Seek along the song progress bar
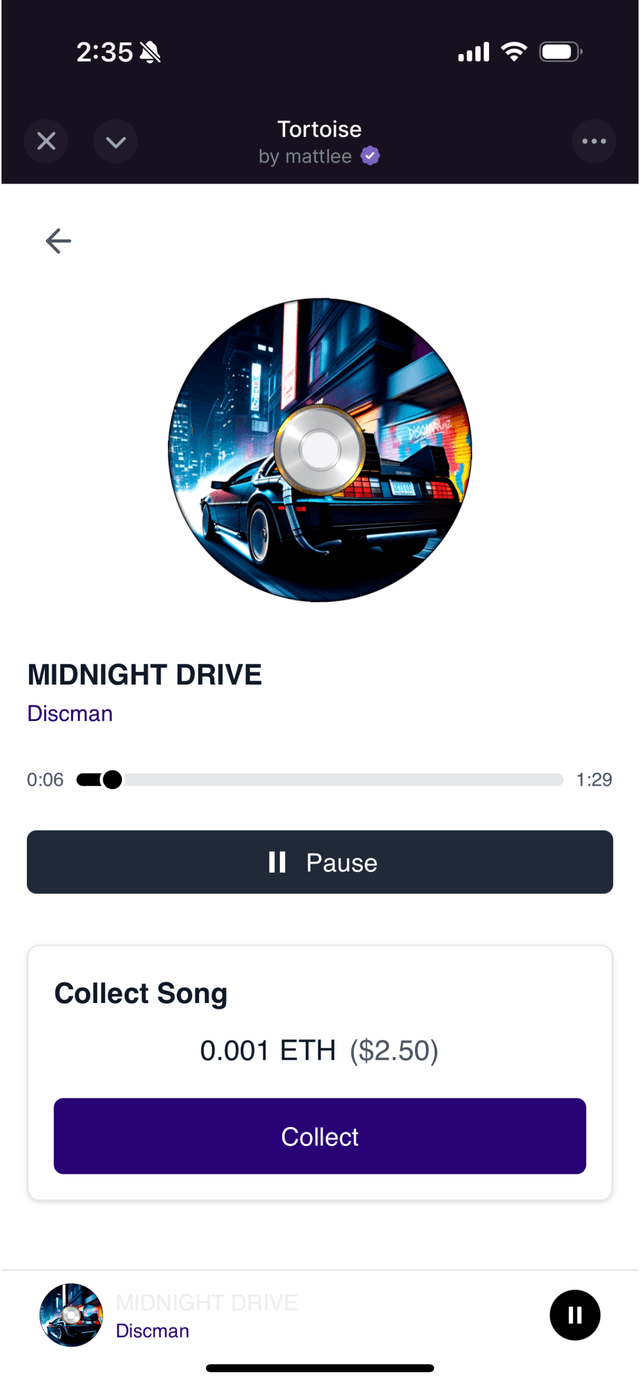Viewport: 640px width, 1385px height. pyautogui.click(x=320, y=780)
